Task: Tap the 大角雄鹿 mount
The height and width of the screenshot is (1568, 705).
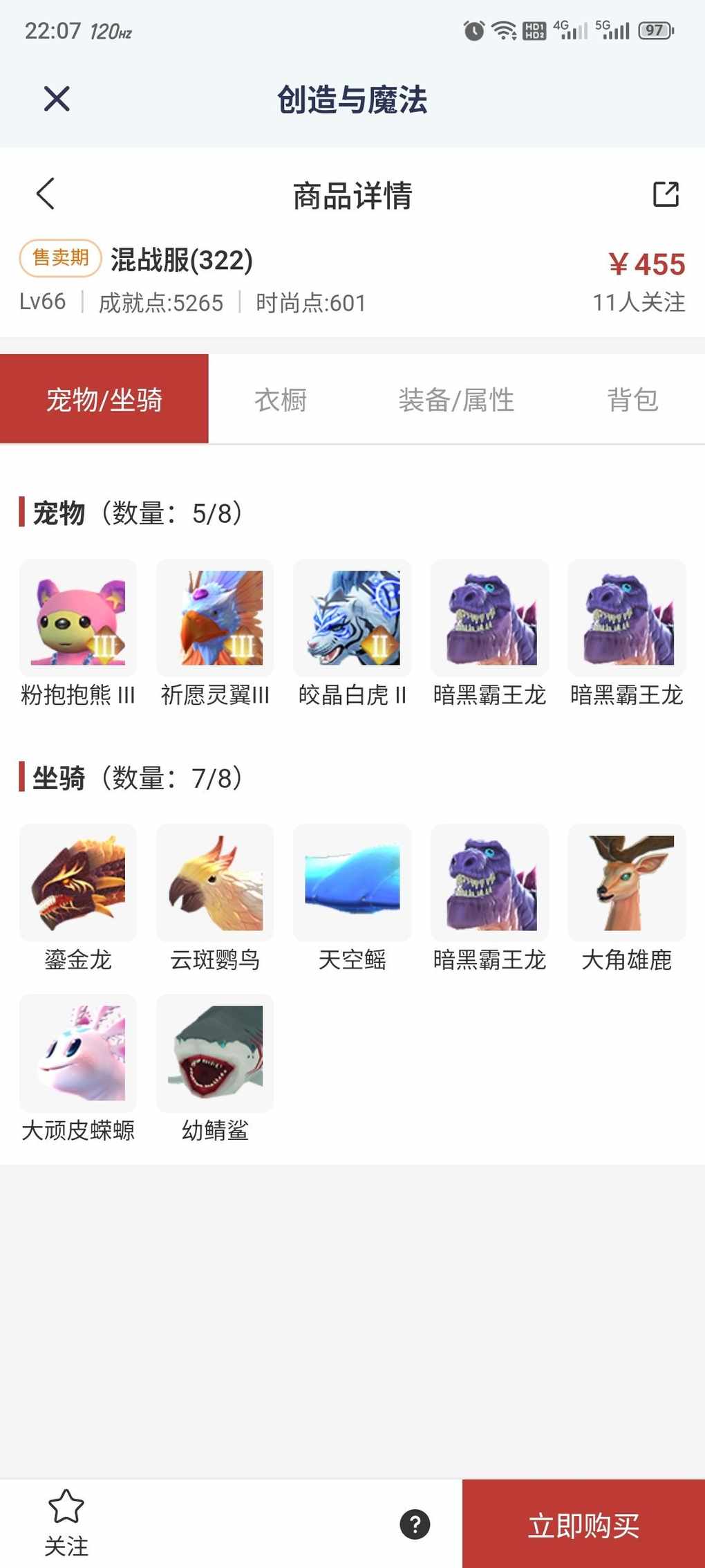Action: (x=627, y=883)
